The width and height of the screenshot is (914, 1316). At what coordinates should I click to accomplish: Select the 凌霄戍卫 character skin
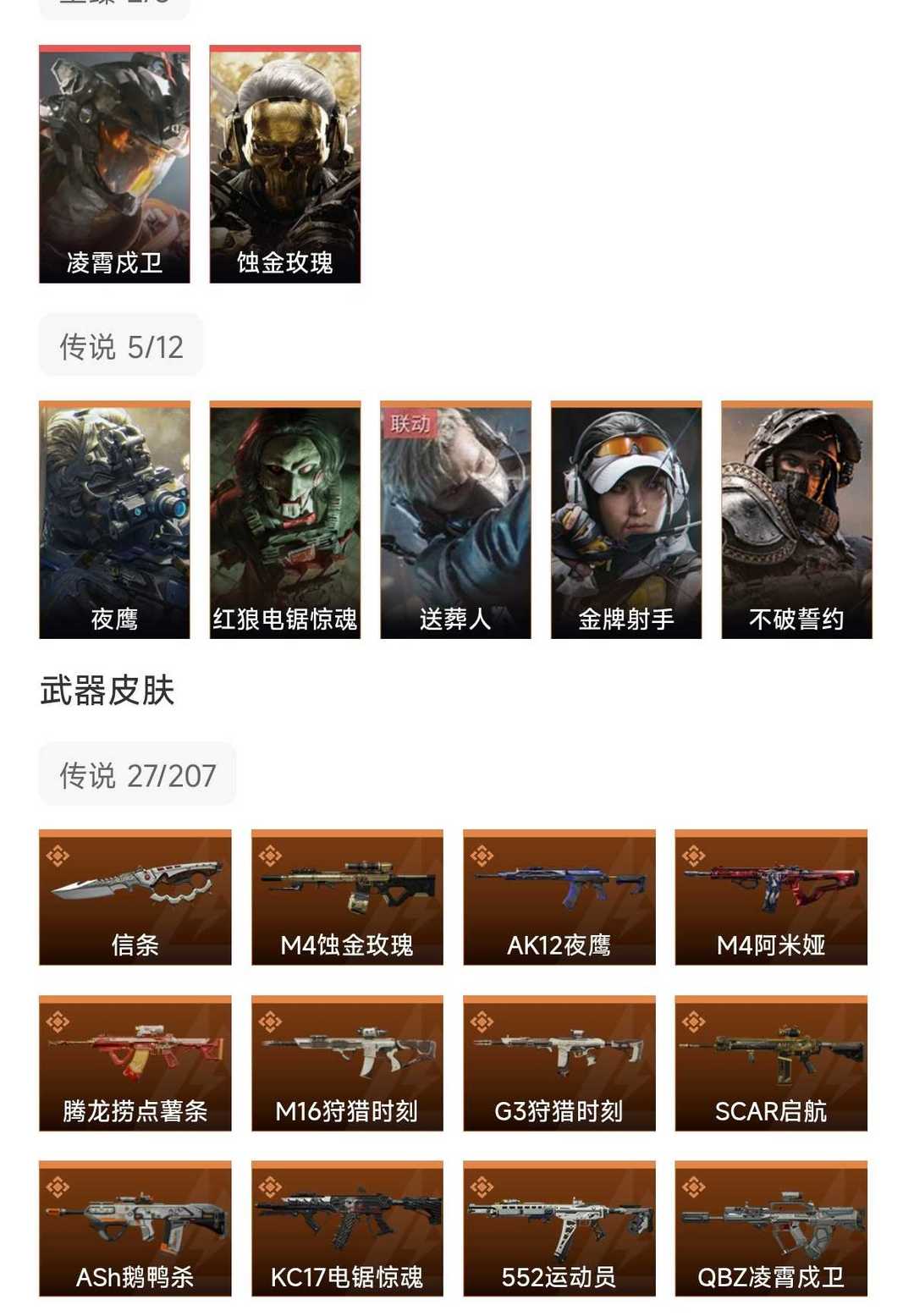tap(114, 161)
